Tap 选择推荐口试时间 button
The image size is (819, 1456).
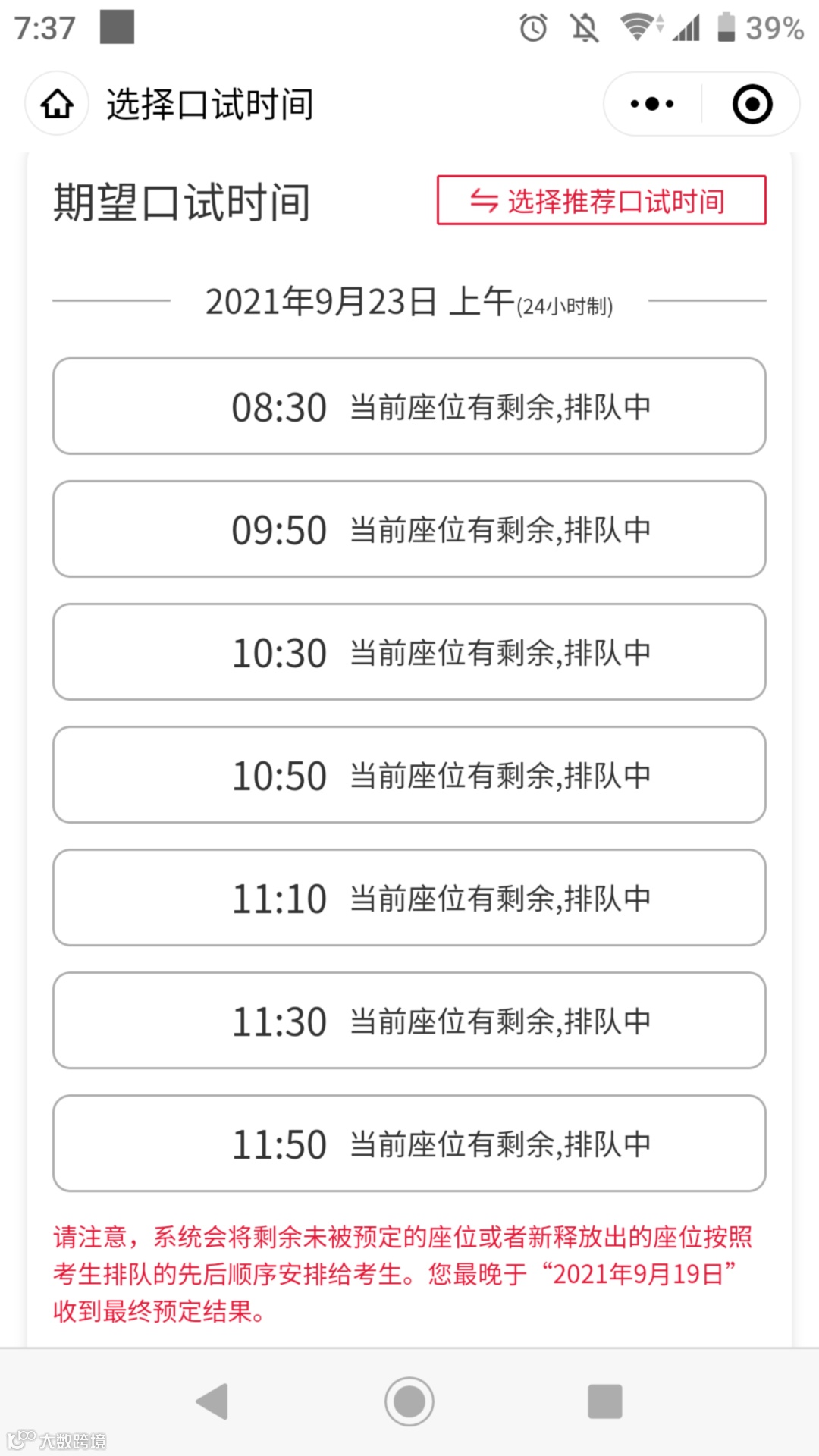pos(601,201)
